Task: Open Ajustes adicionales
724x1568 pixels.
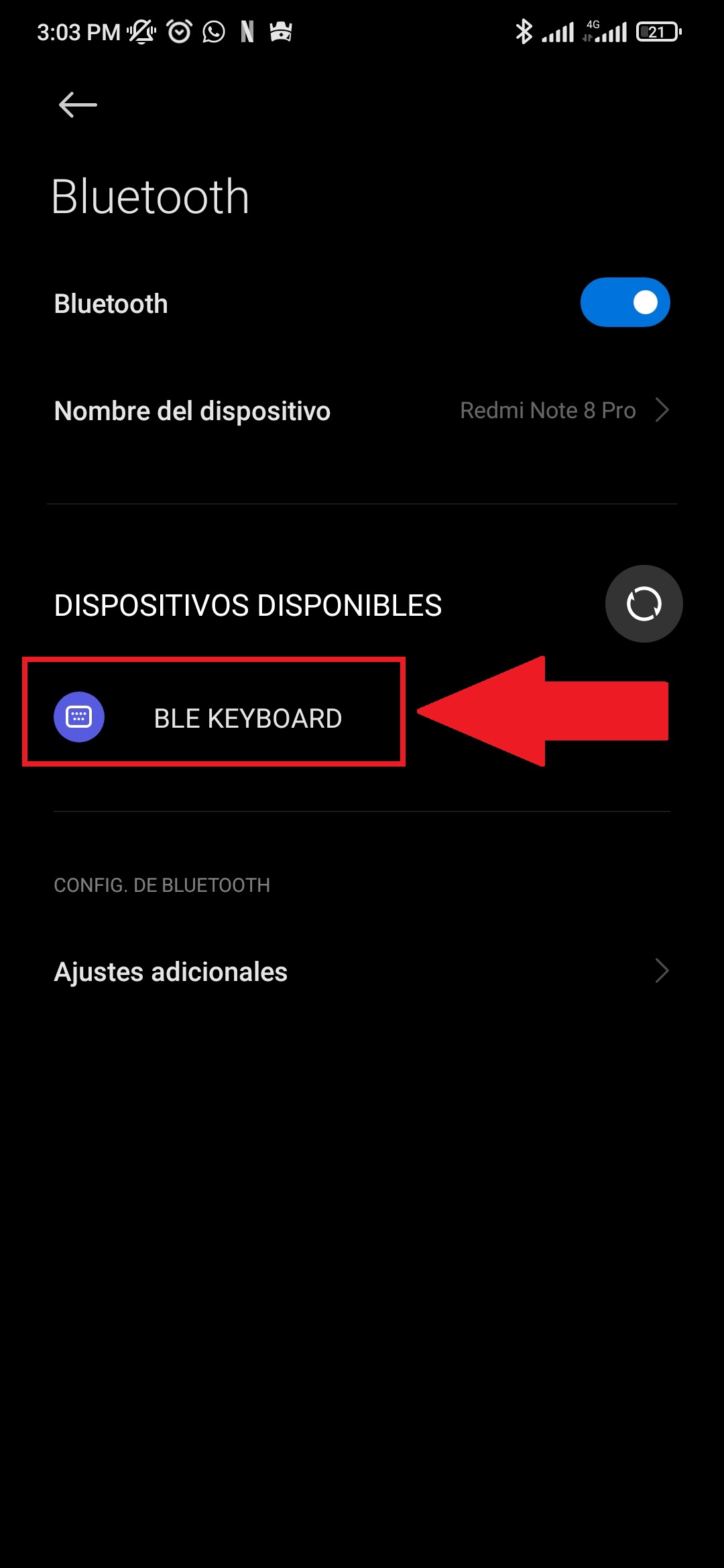Action: (362, 972)
